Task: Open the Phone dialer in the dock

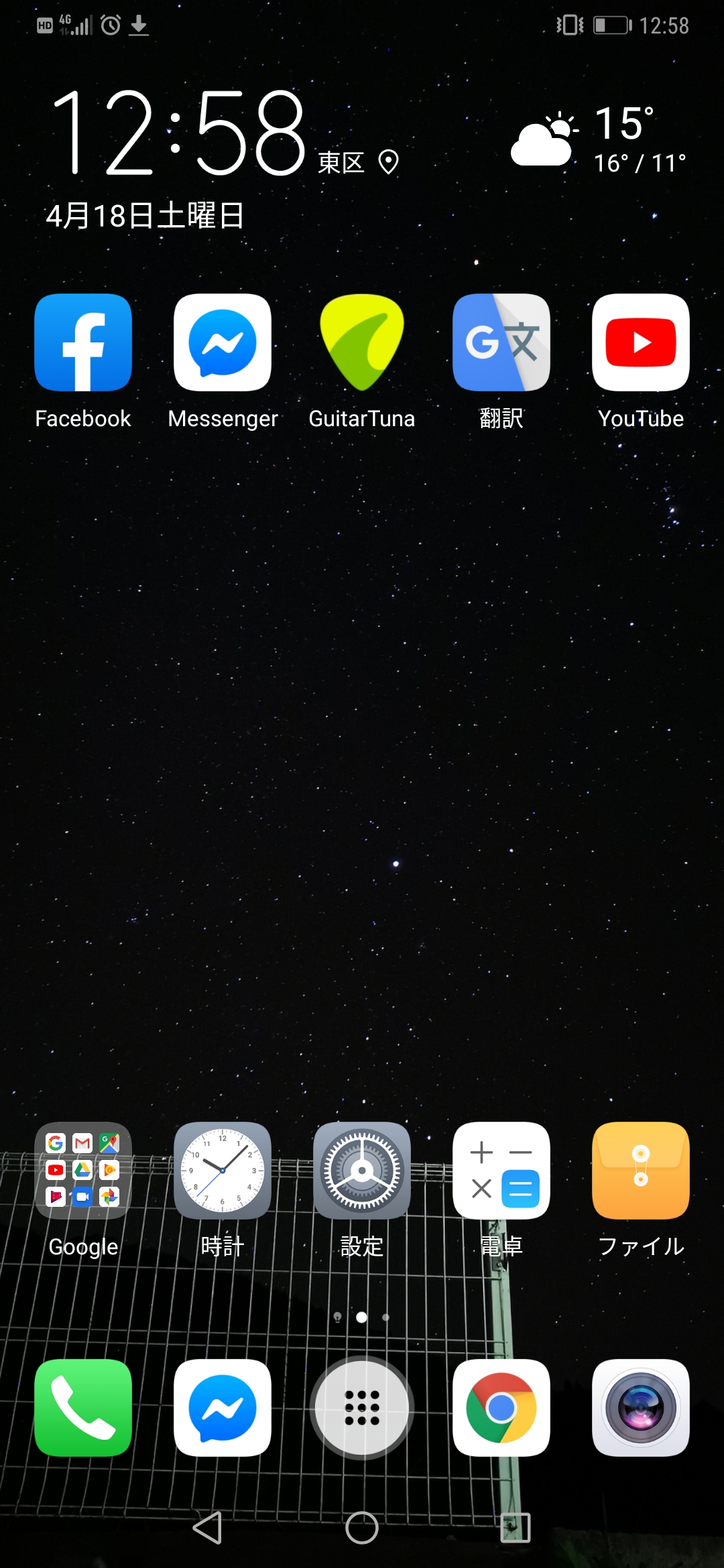Action: 83,1407
